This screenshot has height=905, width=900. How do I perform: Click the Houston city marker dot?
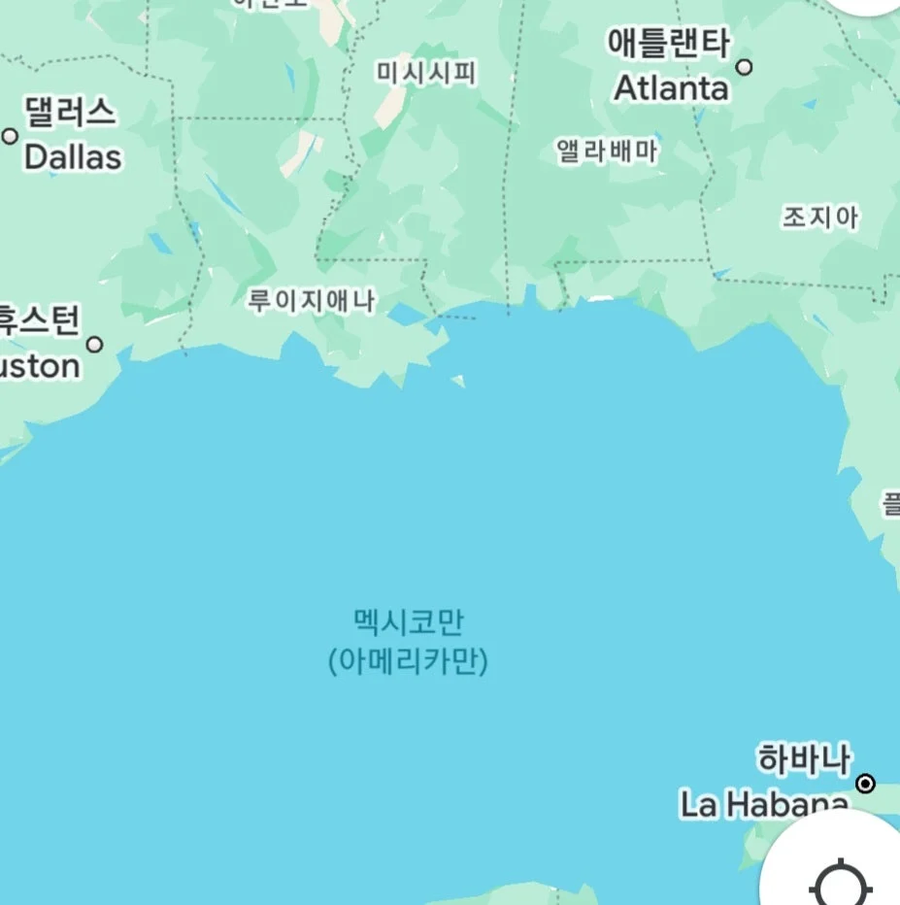pyautogui.click(x=95, y=345)
